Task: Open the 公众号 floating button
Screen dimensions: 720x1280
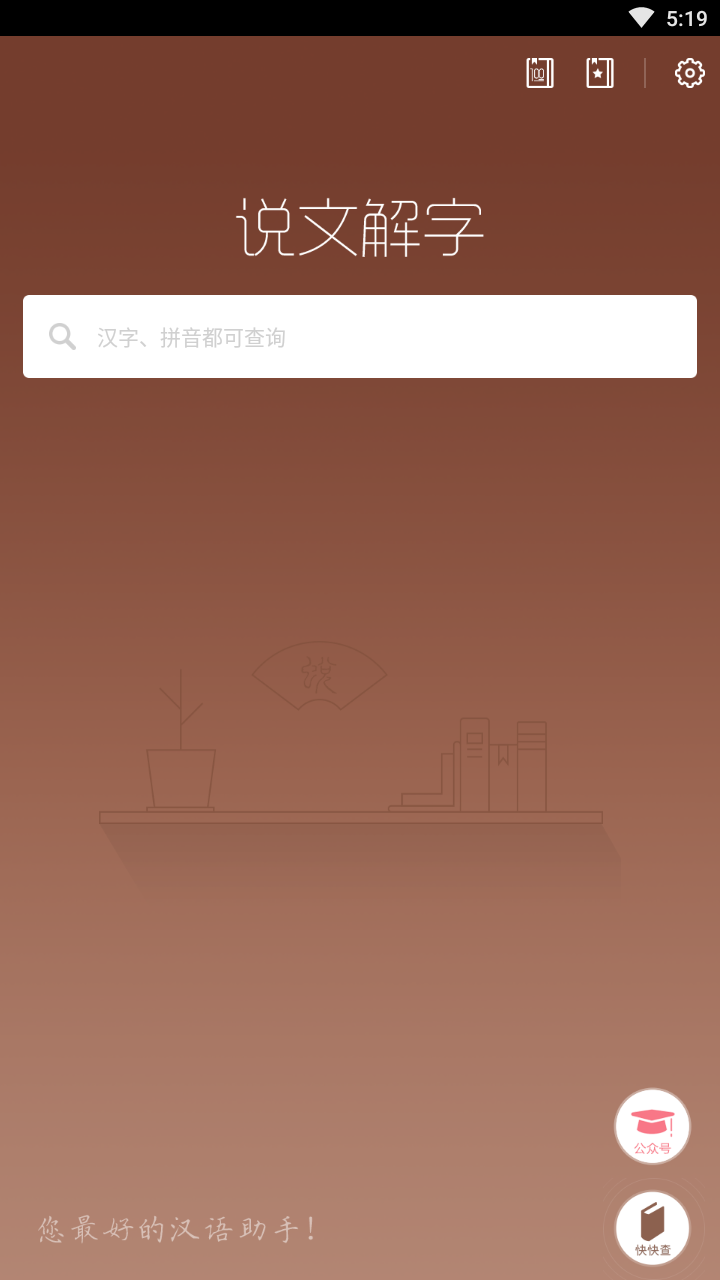Action: click(x=652, y=1127)
